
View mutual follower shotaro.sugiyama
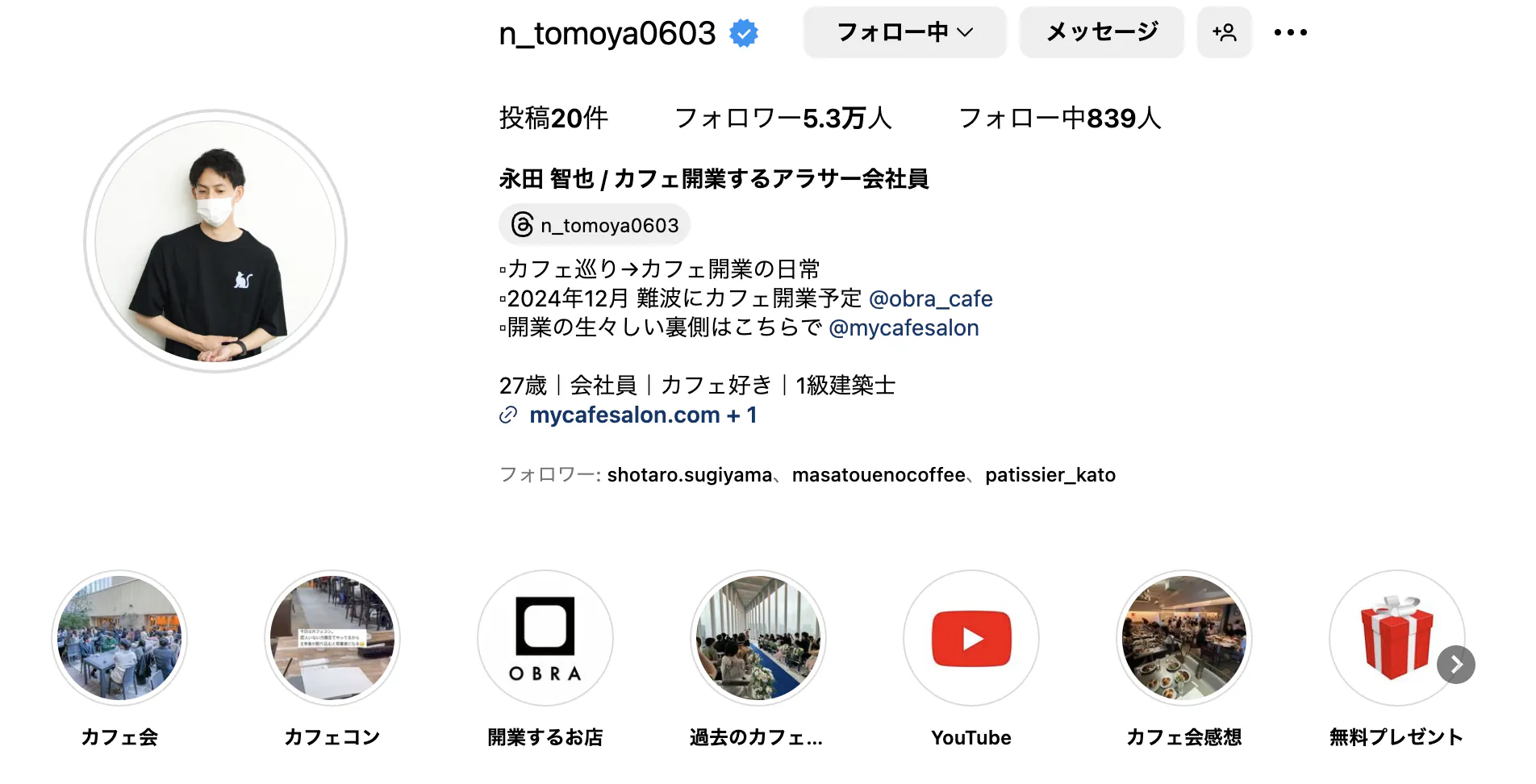[689, 475]
